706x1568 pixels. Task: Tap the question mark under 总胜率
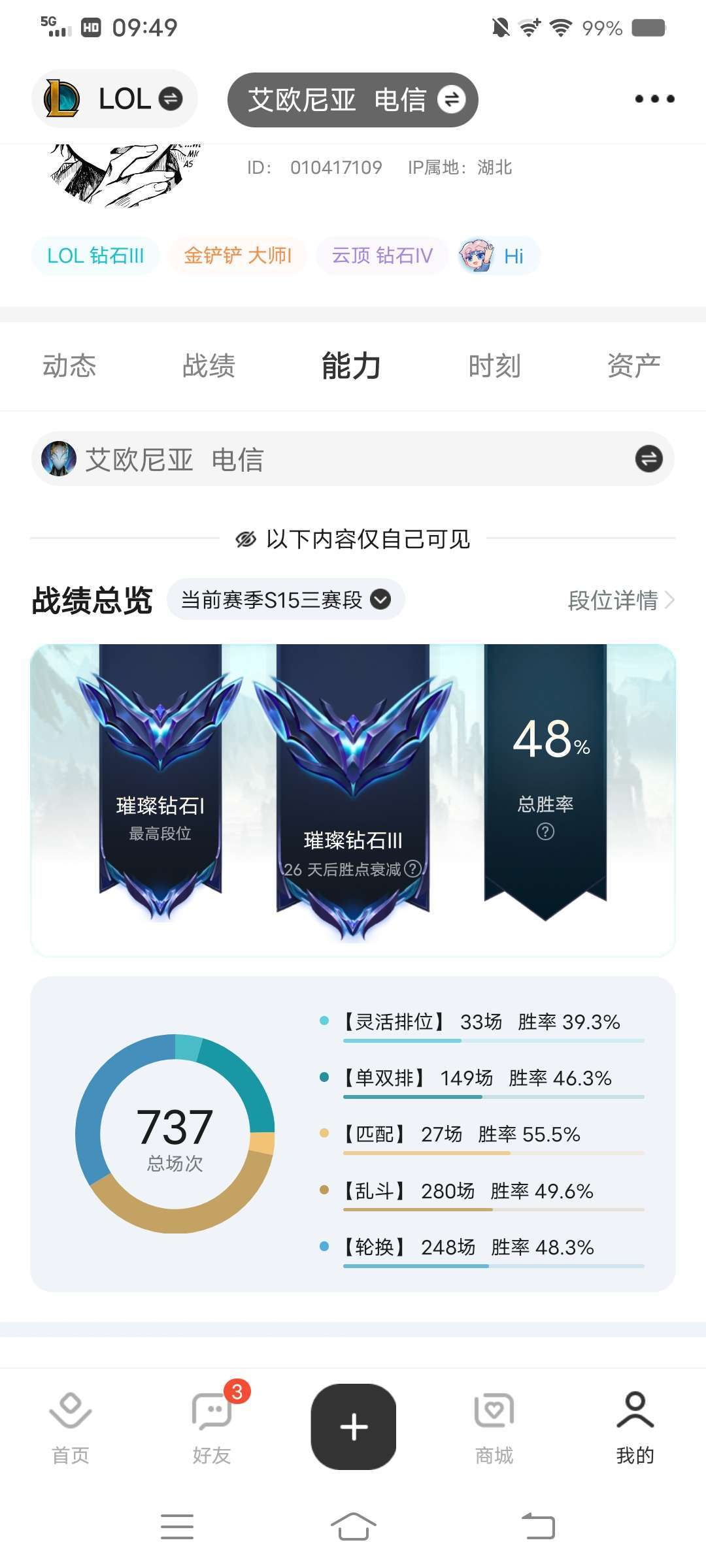(546, 830)
